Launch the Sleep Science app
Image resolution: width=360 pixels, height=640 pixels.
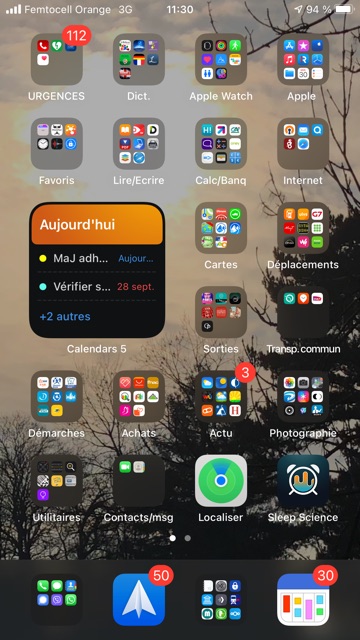[303, 481]
